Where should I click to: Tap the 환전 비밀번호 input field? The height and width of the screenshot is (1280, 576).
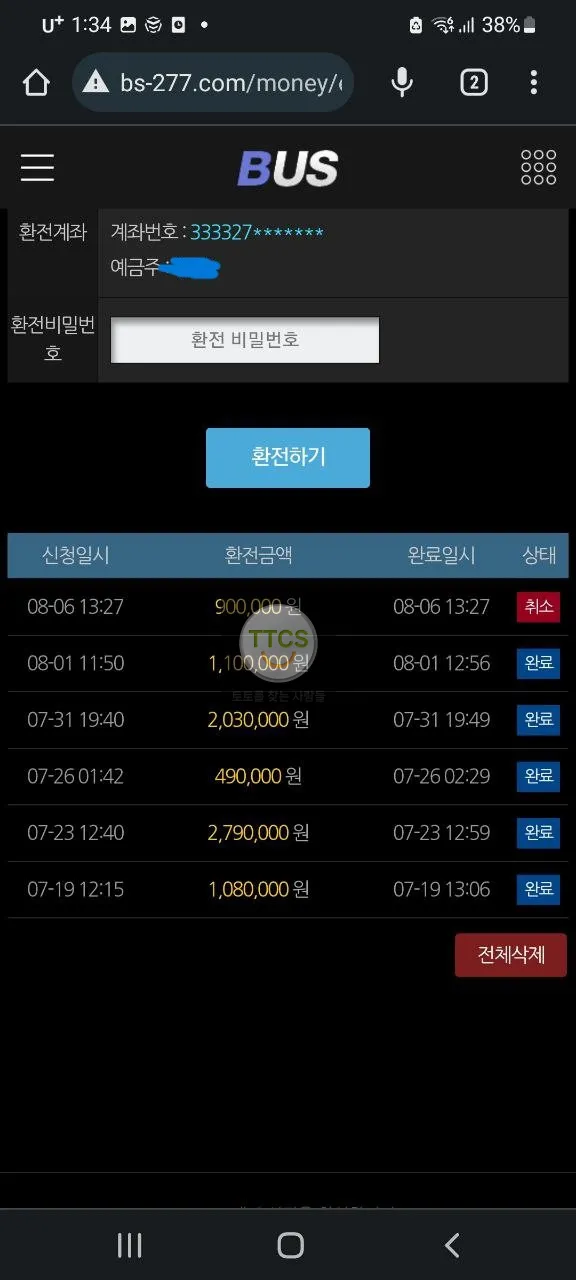click(245, 340)
